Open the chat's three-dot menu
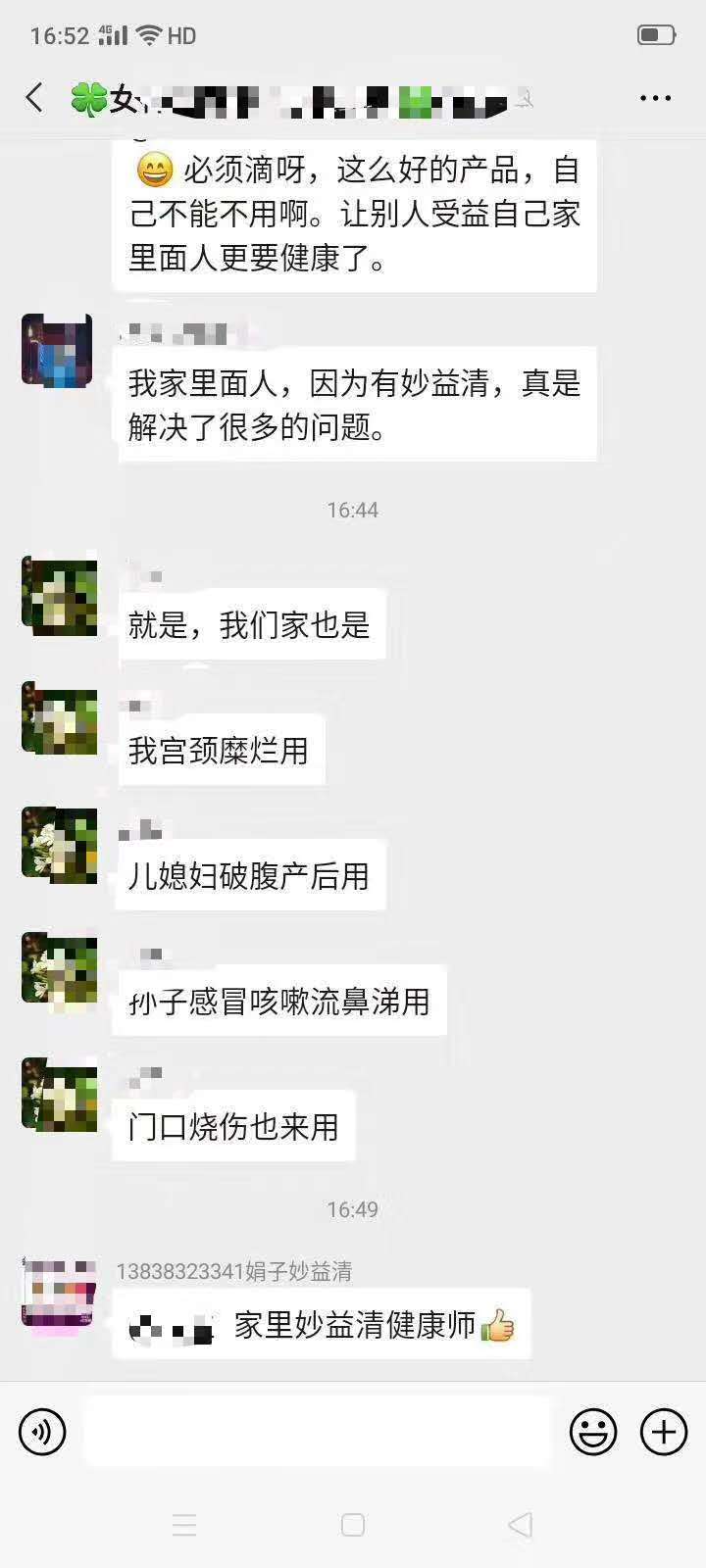 tap(655, 98)
